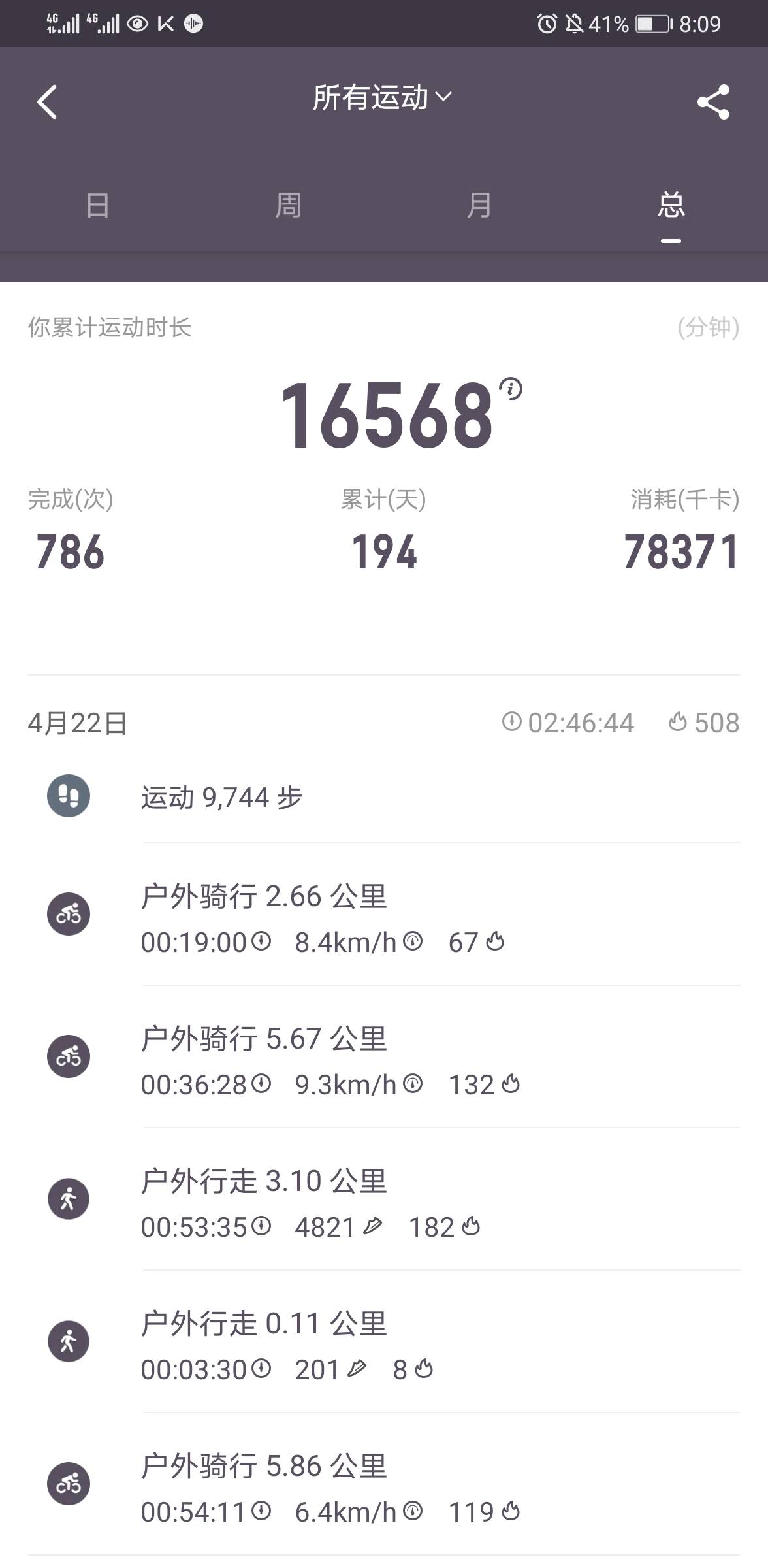Switch to the 日 tab
The image size is (768, 1568).
97,206
